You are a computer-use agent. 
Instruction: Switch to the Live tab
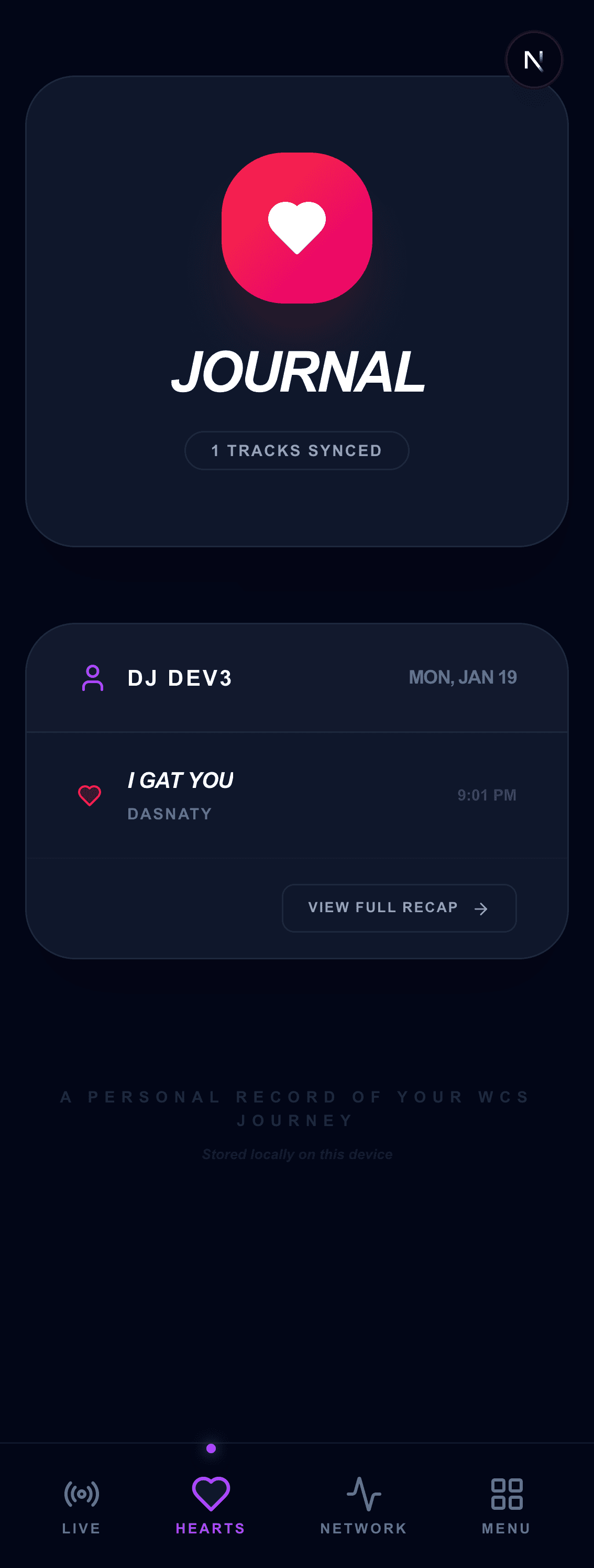pos(82,1504)
